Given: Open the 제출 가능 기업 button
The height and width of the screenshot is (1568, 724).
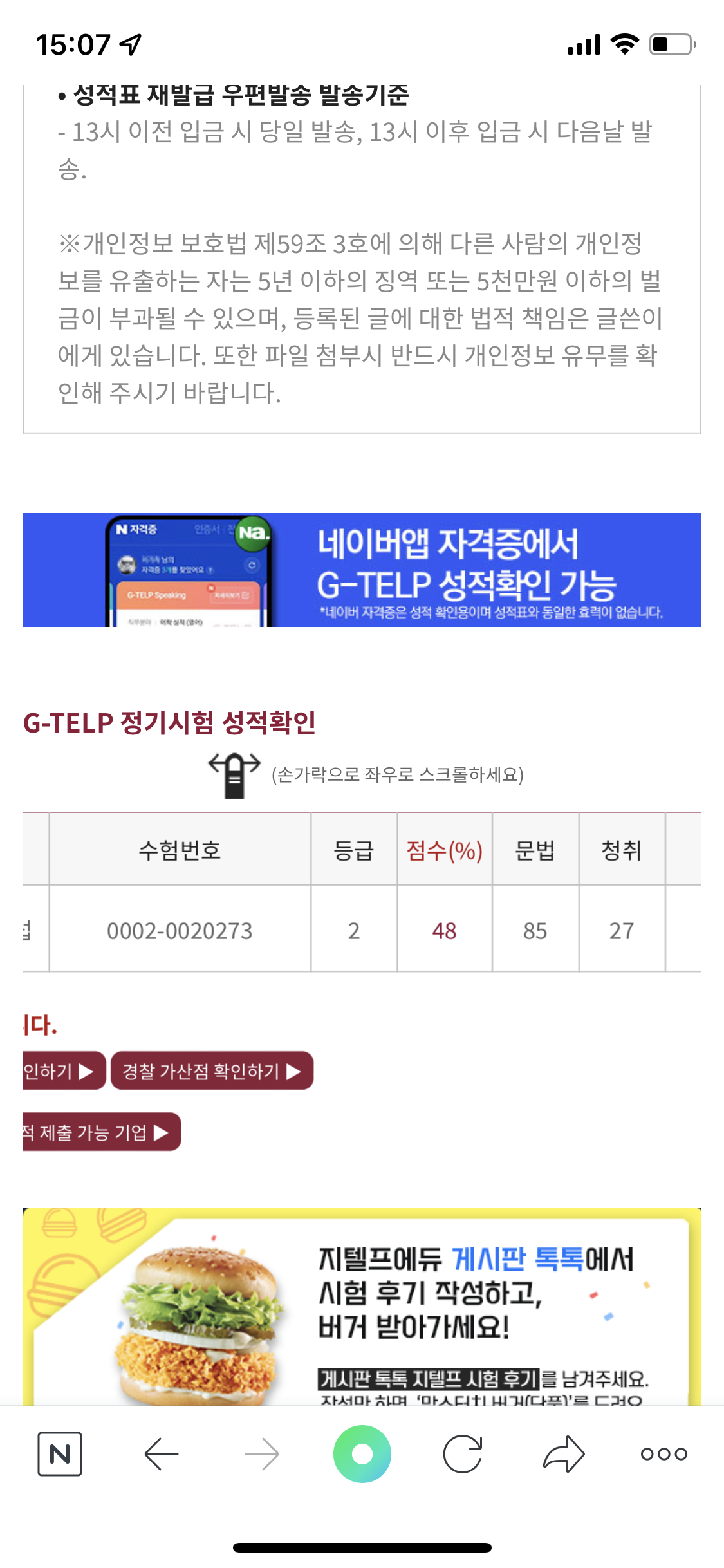Looking at the screenshot, I should point(100,1132).
